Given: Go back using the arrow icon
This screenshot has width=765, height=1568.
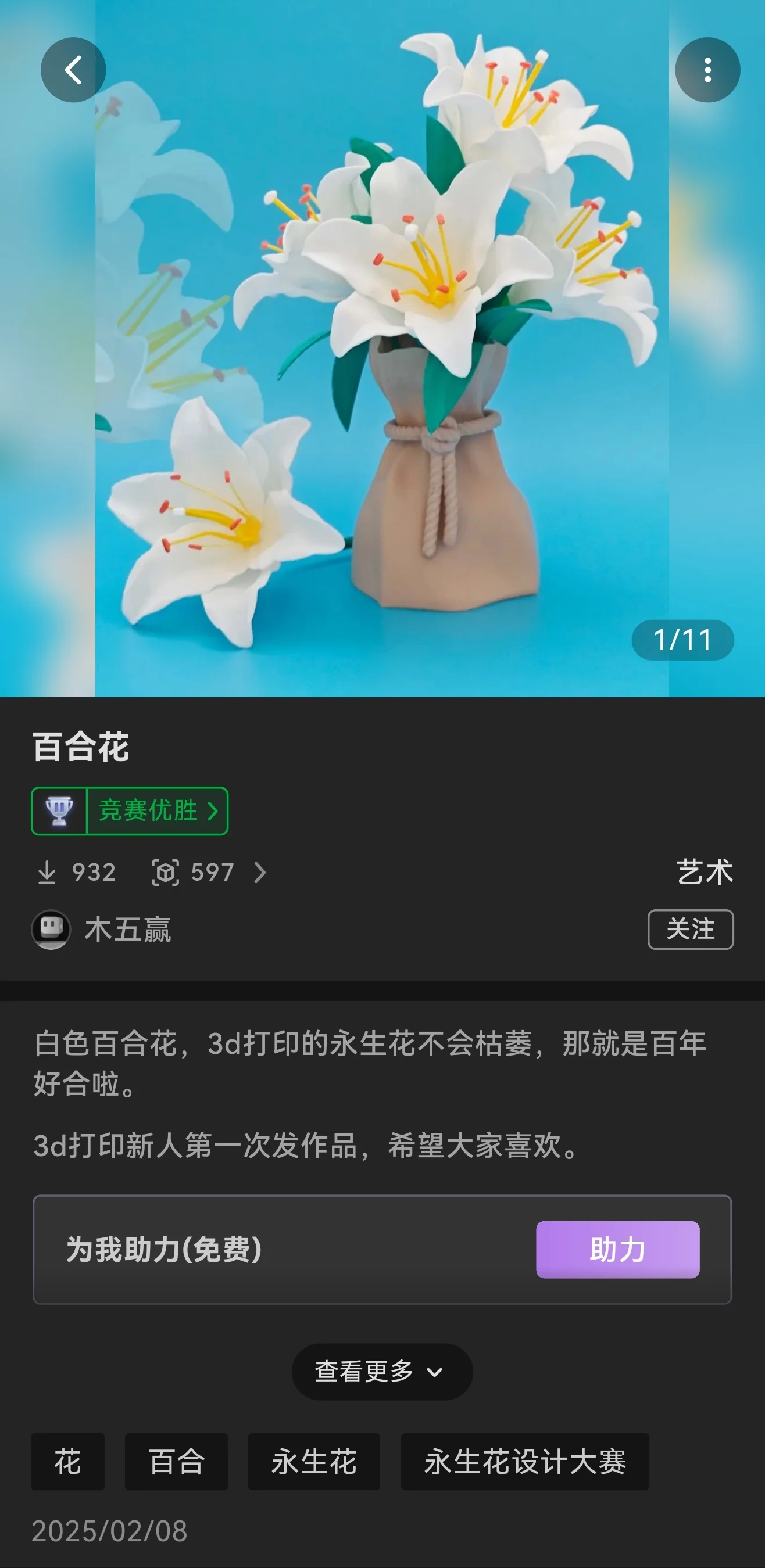Looking at the screenshot, I should [x=73, y=70].
